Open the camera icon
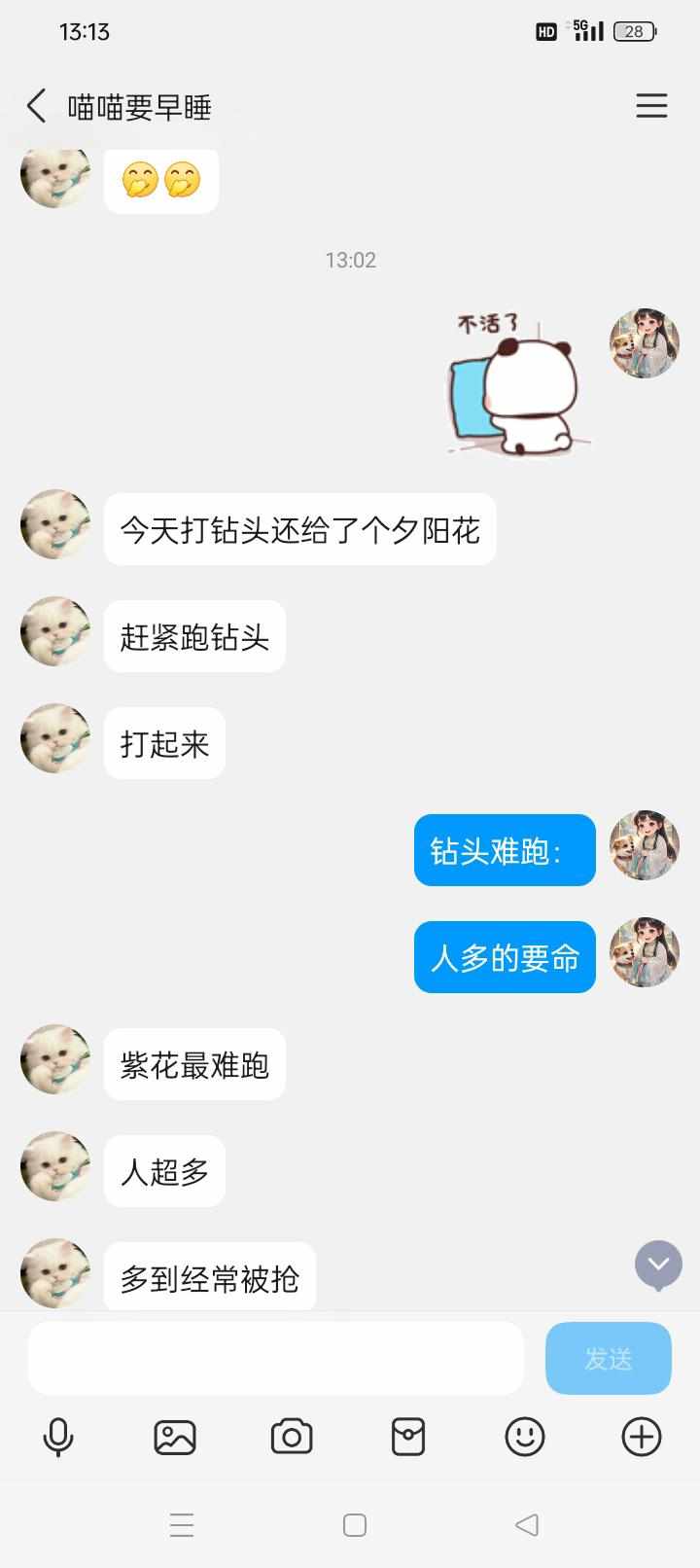700x1568 pixels. coord(292,1437)
